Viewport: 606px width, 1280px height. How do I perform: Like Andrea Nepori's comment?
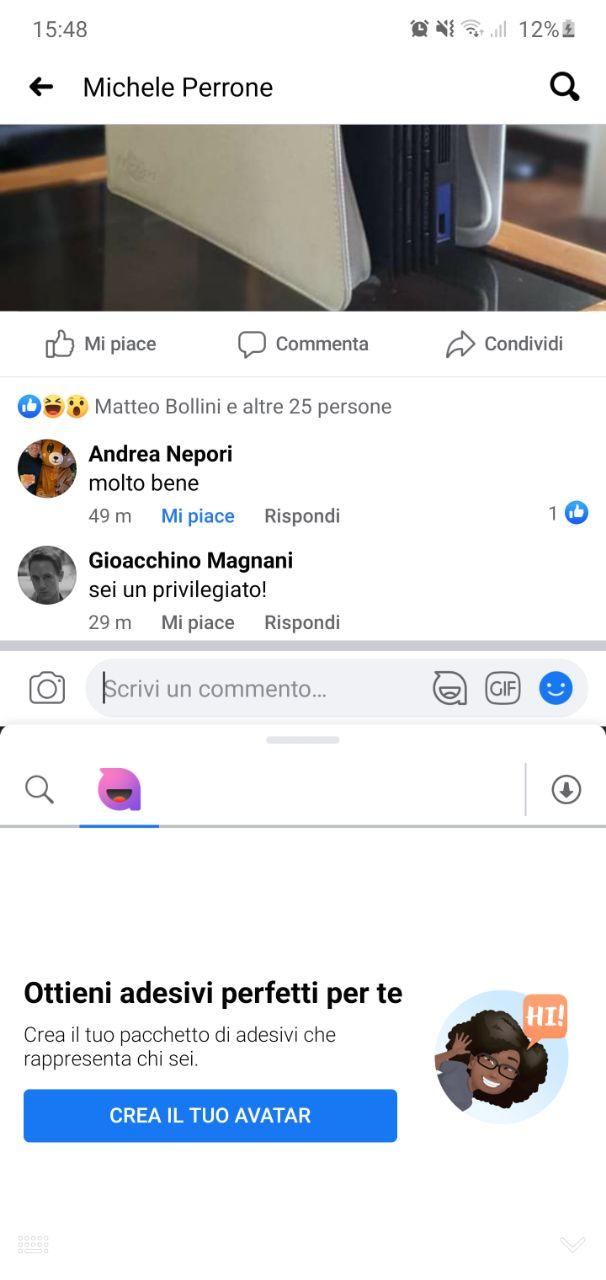(x=198, y=516)
